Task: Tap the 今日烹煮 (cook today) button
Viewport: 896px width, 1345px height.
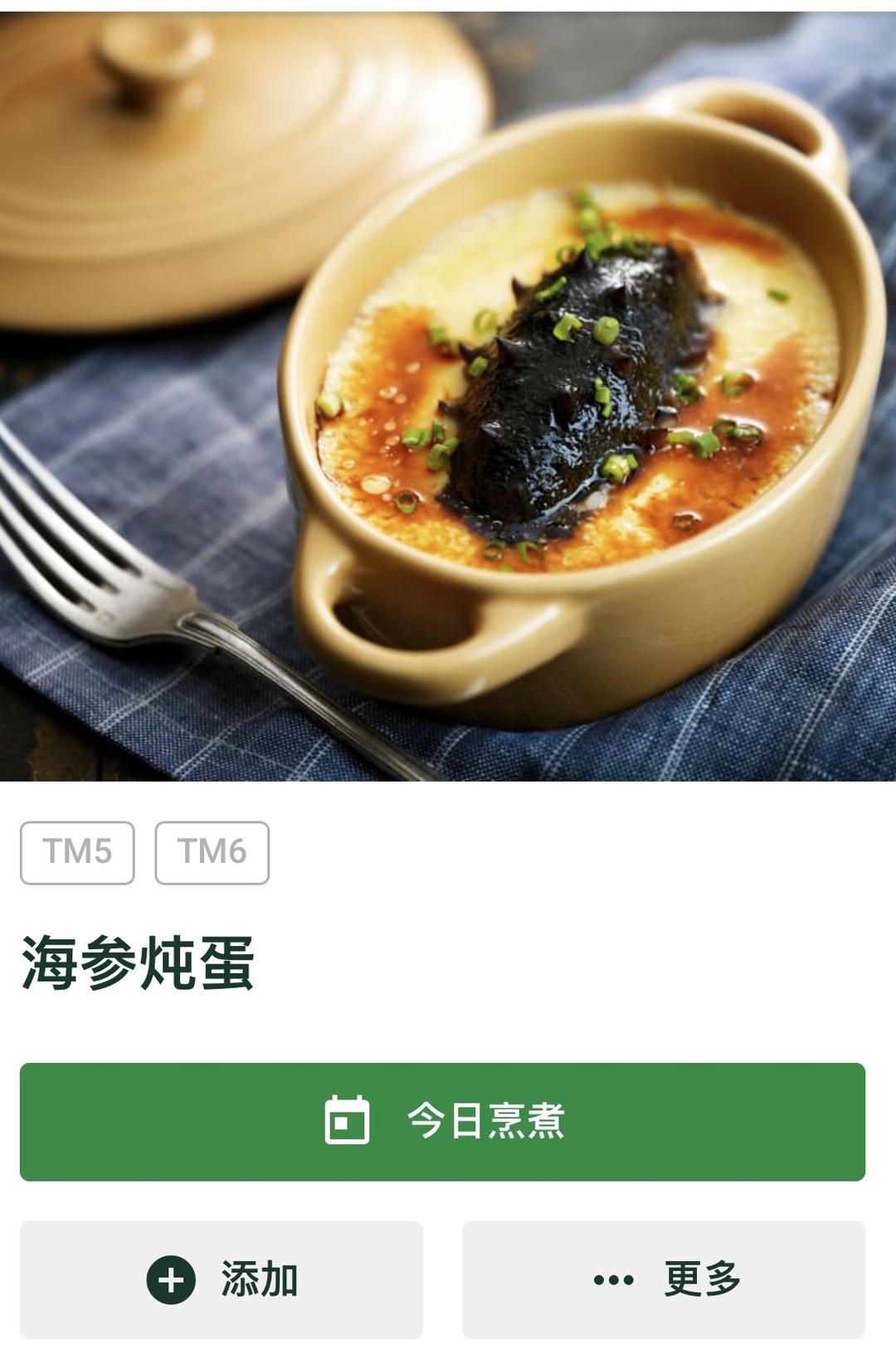Action: (x=442, y=1121)
